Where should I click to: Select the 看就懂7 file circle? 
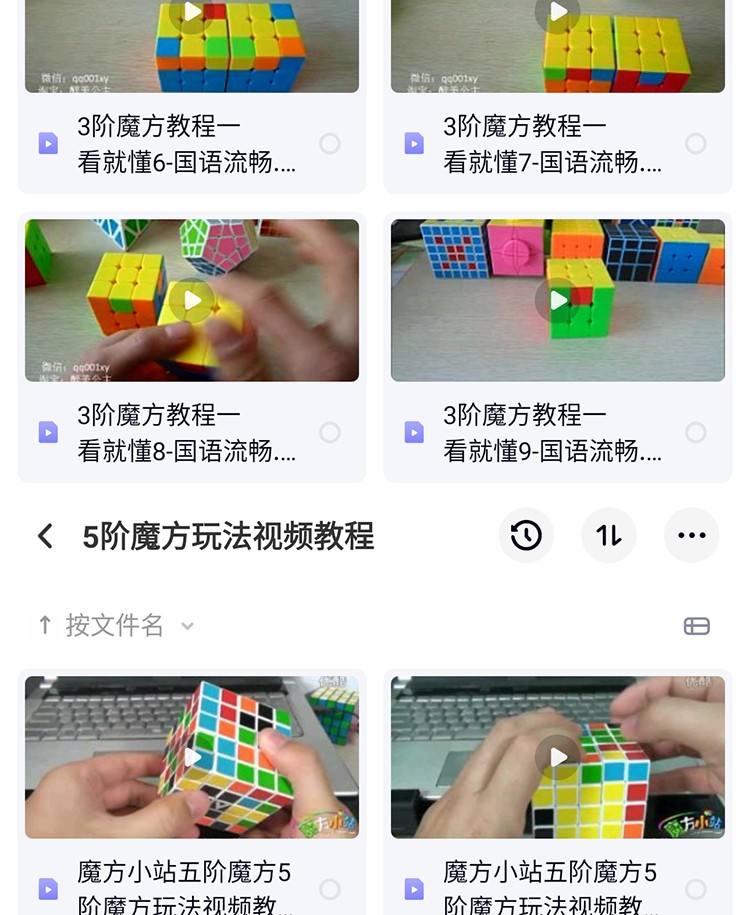click(x=696, y=144)
